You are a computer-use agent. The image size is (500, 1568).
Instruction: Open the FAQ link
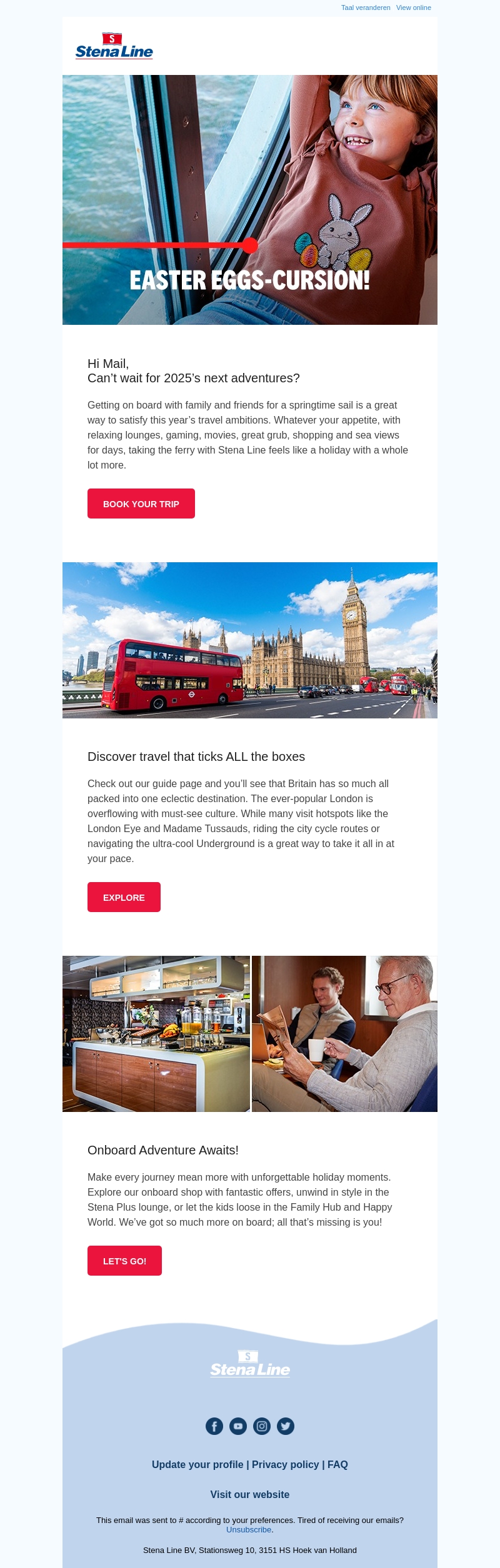[337, 1464]
